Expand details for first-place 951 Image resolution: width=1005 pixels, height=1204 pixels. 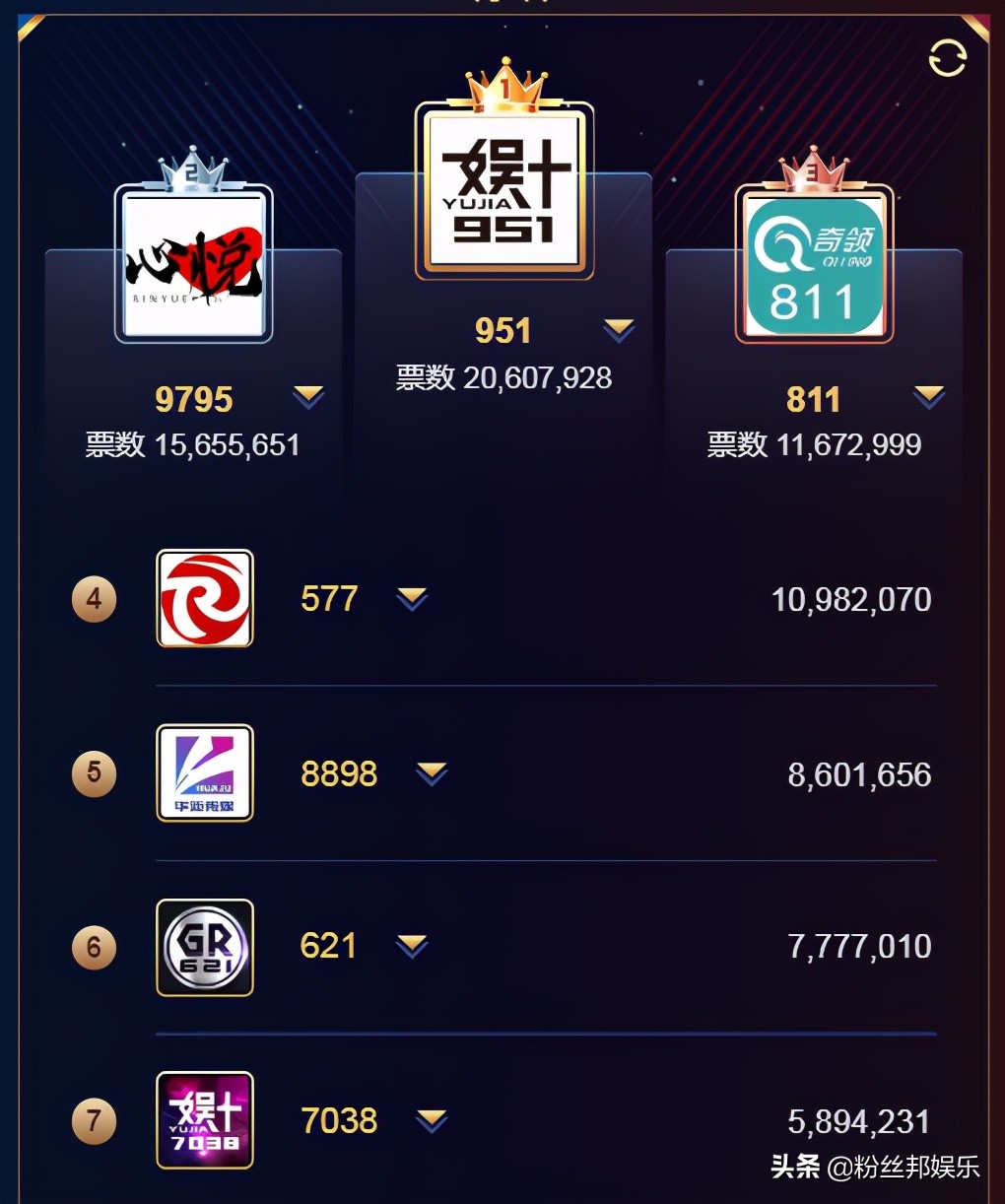tap(619, 330)
